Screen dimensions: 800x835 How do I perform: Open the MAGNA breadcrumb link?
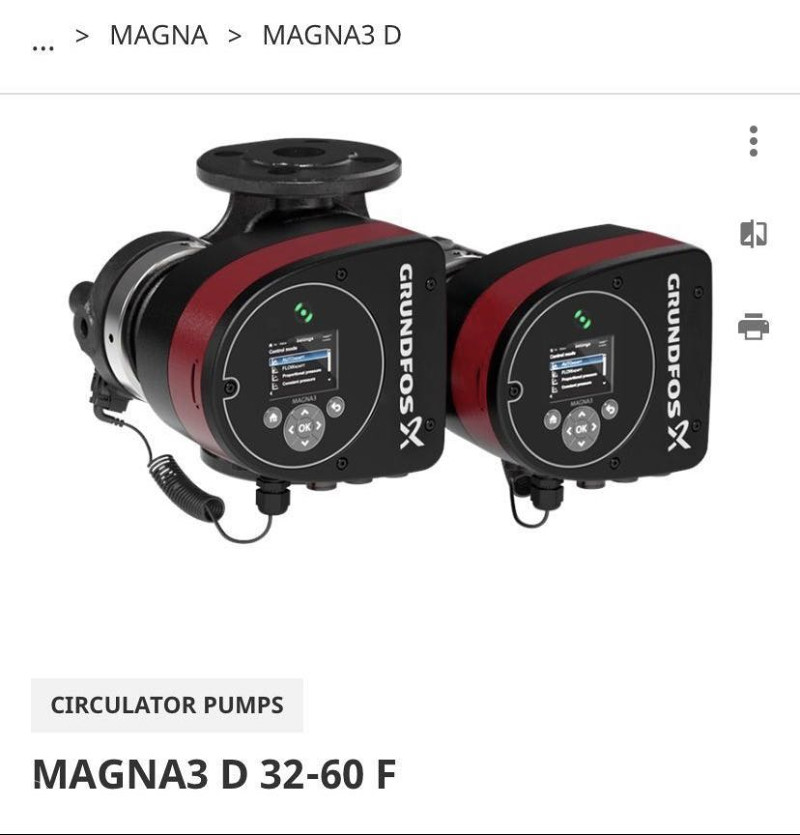pos(161,36)
